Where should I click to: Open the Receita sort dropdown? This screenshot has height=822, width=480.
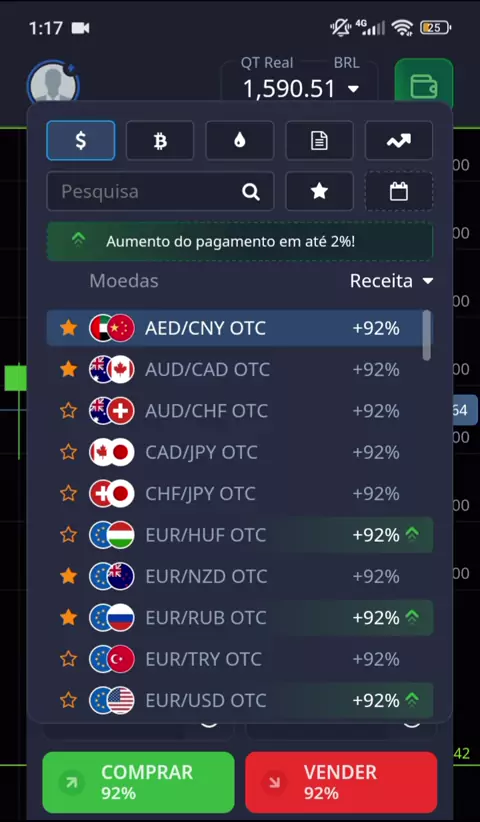(391, 281)
